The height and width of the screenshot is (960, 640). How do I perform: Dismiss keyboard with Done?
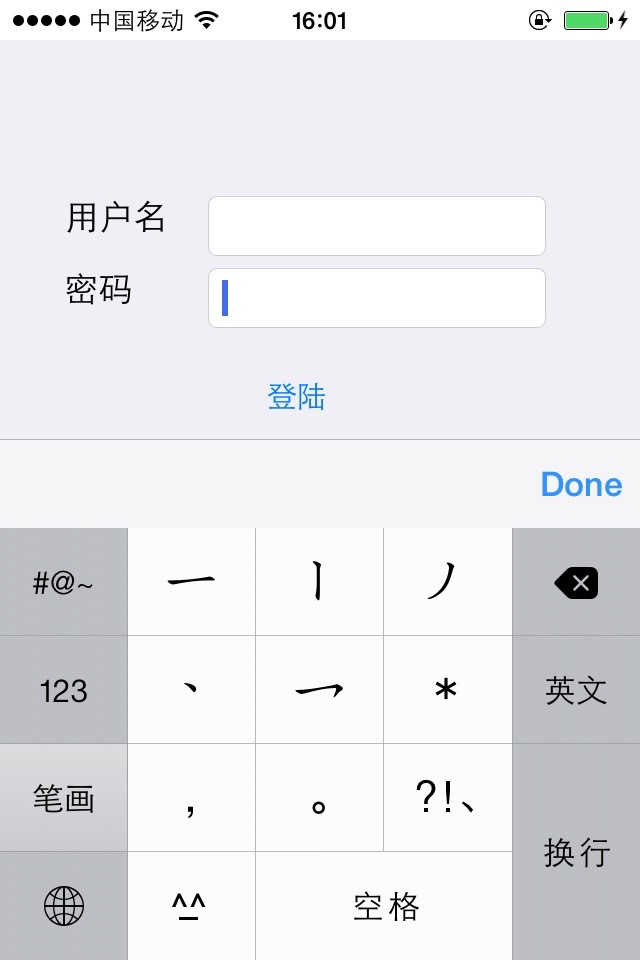point(581,484)
